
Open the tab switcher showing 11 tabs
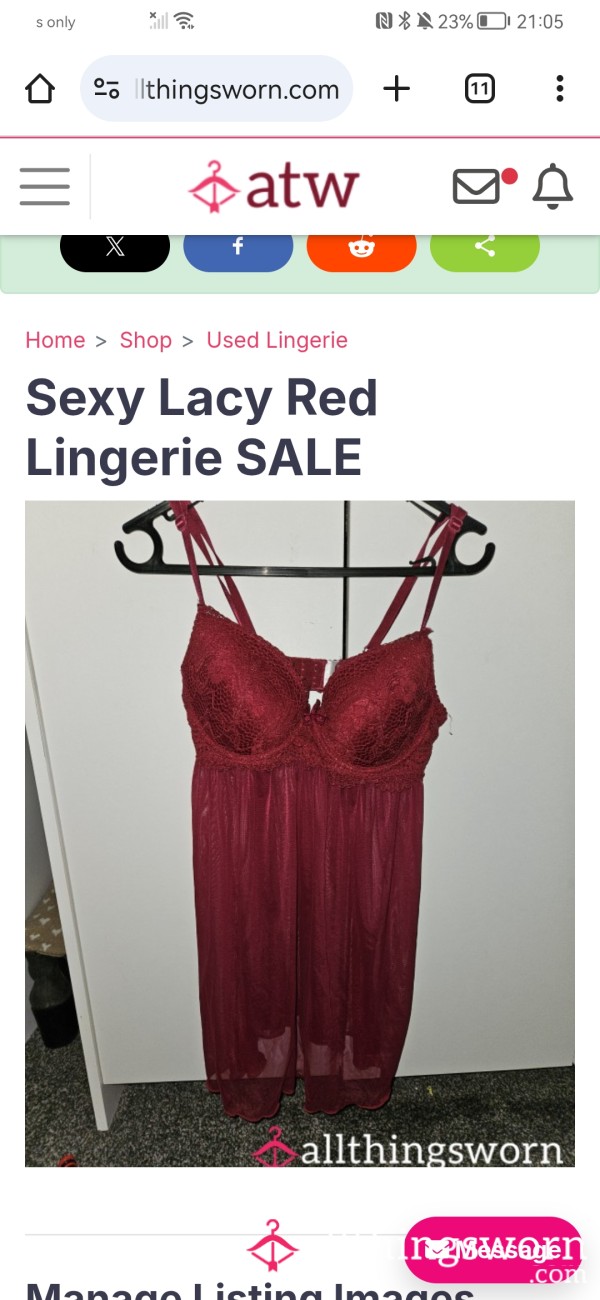point(480,89)
